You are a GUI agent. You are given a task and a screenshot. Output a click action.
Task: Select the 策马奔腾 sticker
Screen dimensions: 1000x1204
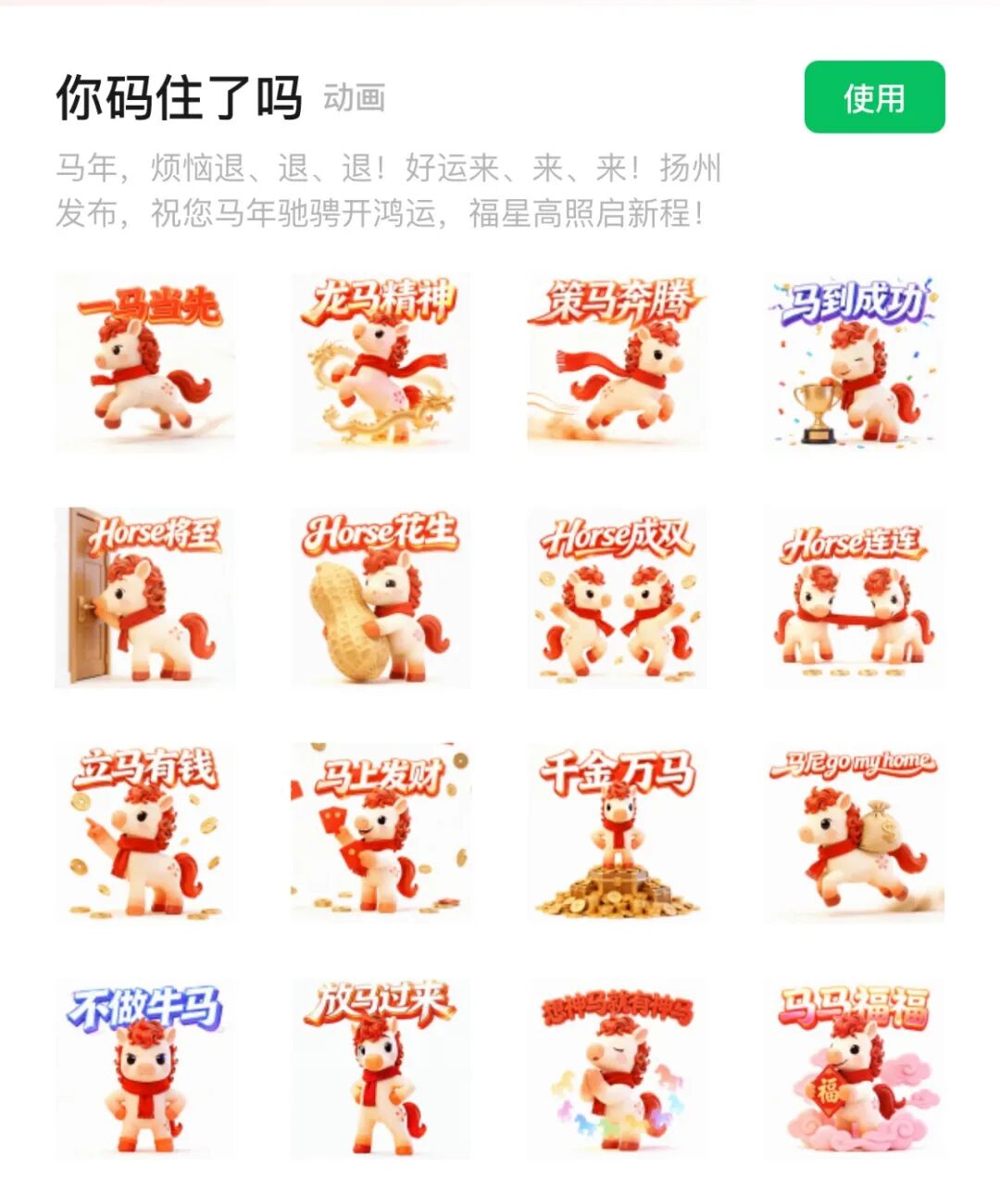[618, 362]
